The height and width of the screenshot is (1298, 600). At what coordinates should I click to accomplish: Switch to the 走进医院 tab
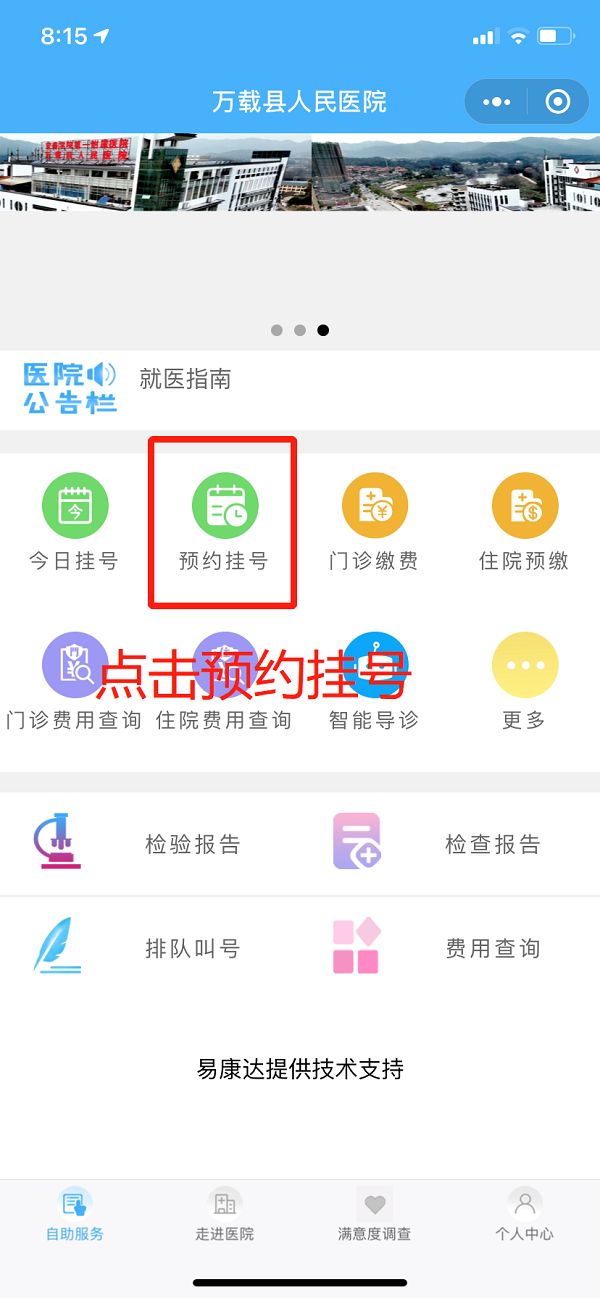224,1214
